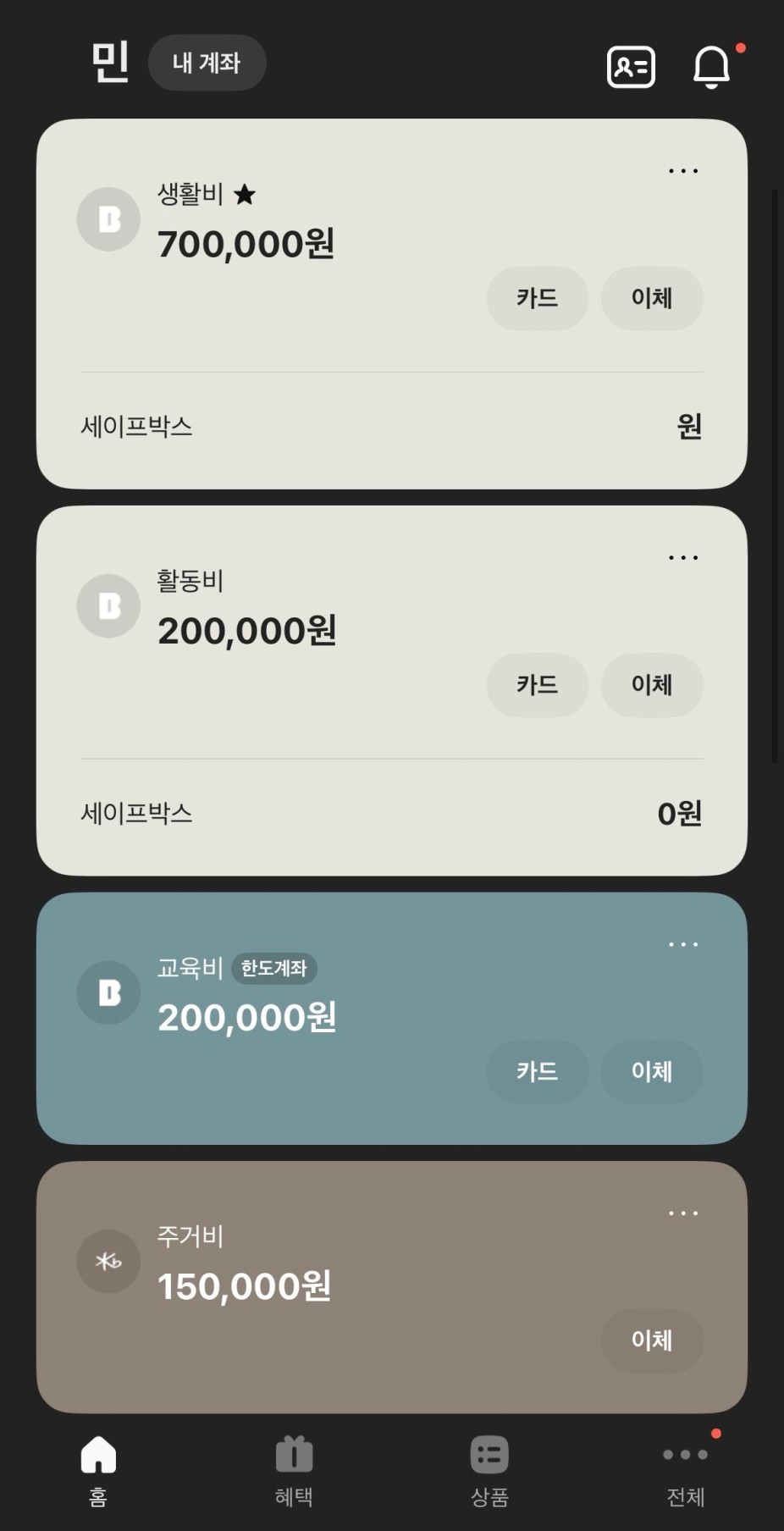
Task: Tap 카드 button on 생활비 account
Action: coord(537,298)
